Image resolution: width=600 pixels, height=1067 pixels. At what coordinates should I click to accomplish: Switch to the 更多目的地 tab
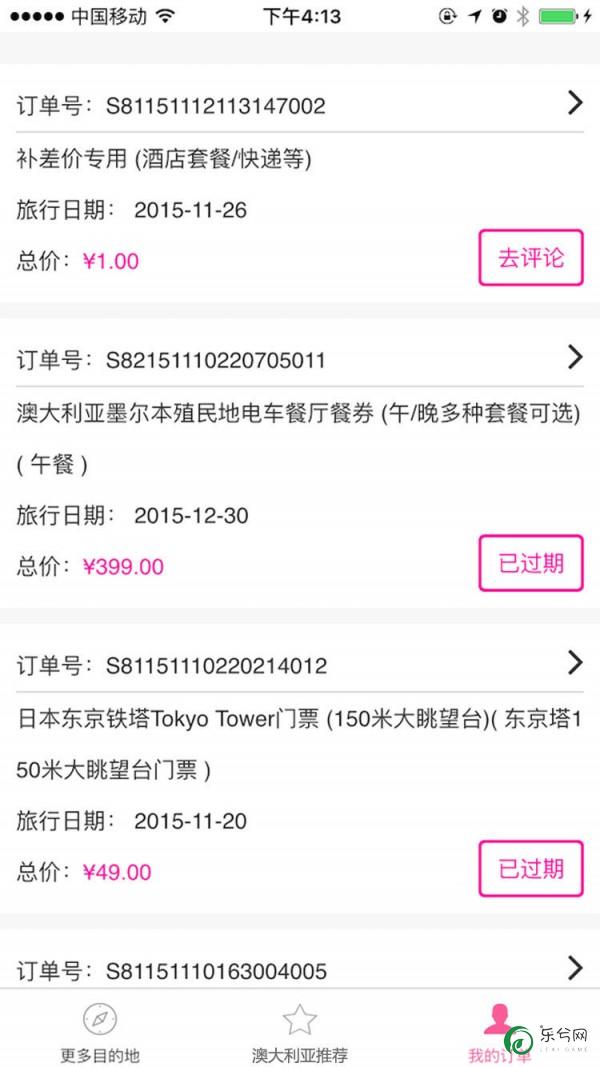point(100,1030)
